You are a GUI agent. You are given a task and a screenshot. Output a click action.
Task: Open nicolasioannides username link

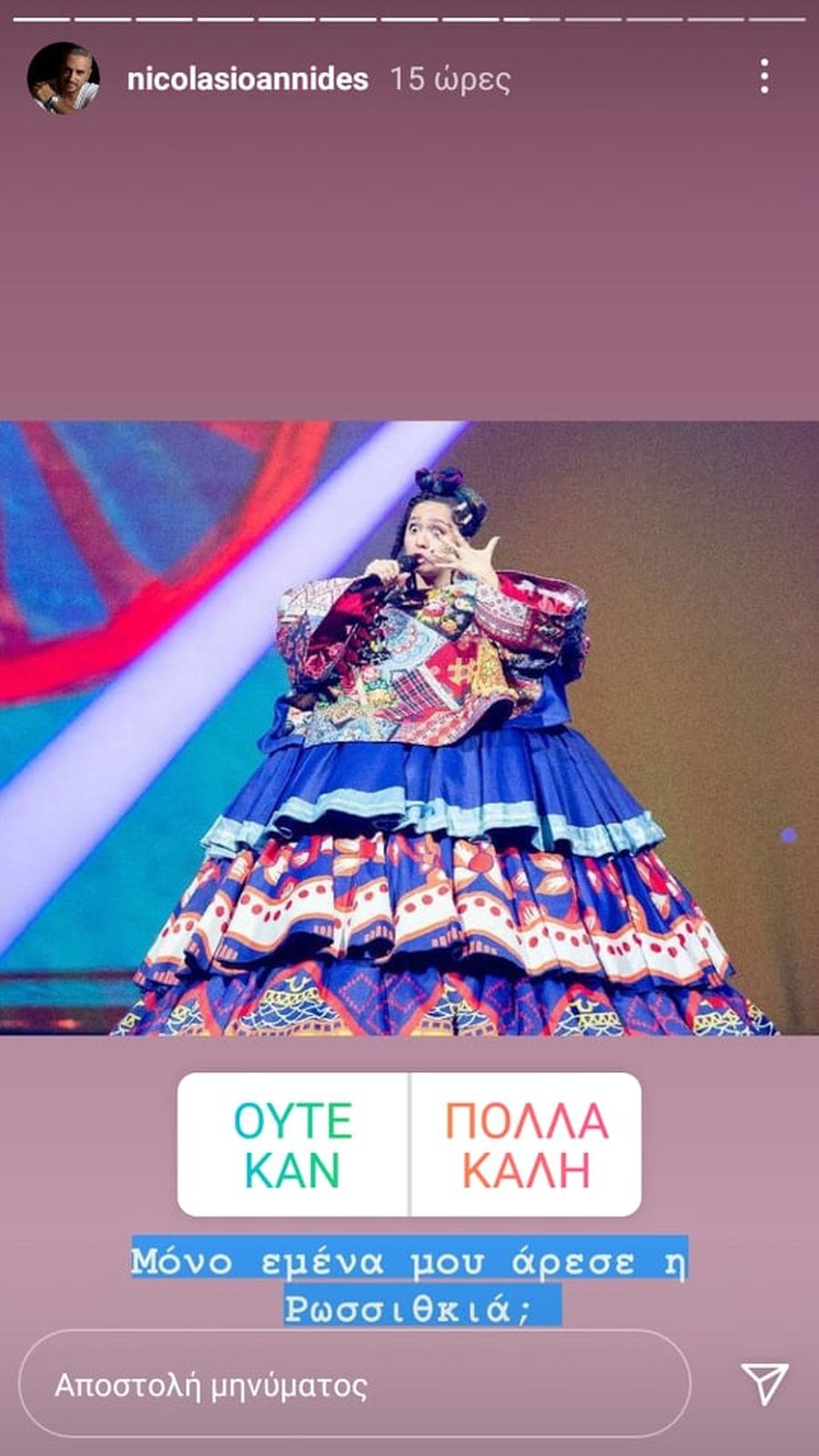click(248, 79)
